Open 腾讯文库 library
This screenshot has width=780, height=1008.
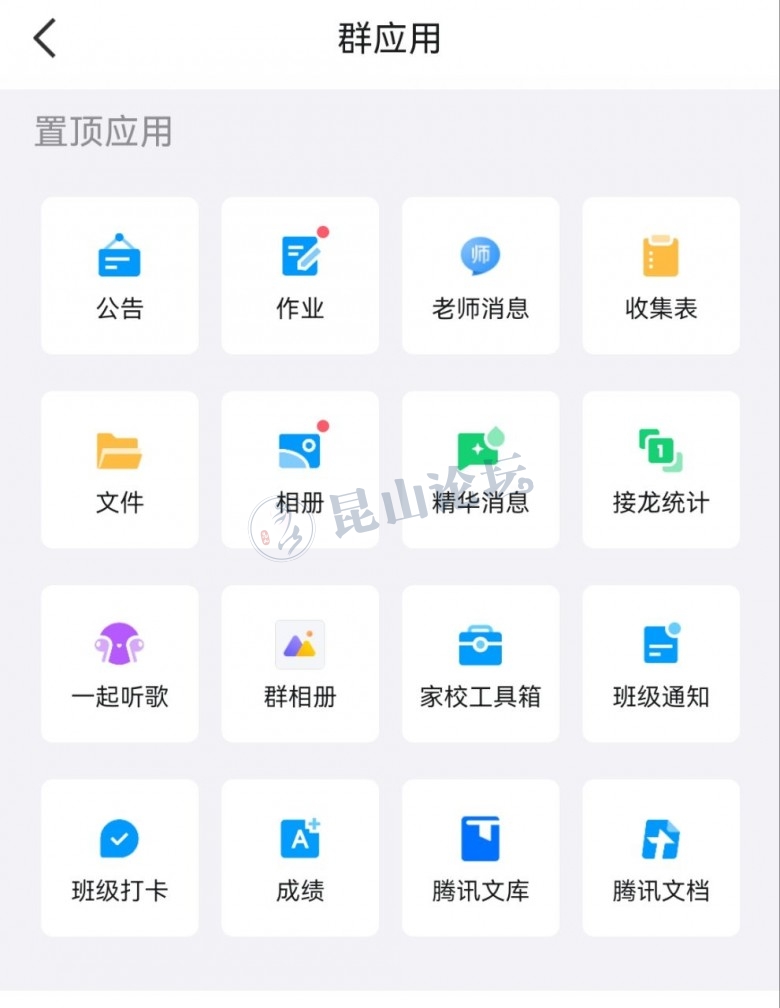[480, 857]
